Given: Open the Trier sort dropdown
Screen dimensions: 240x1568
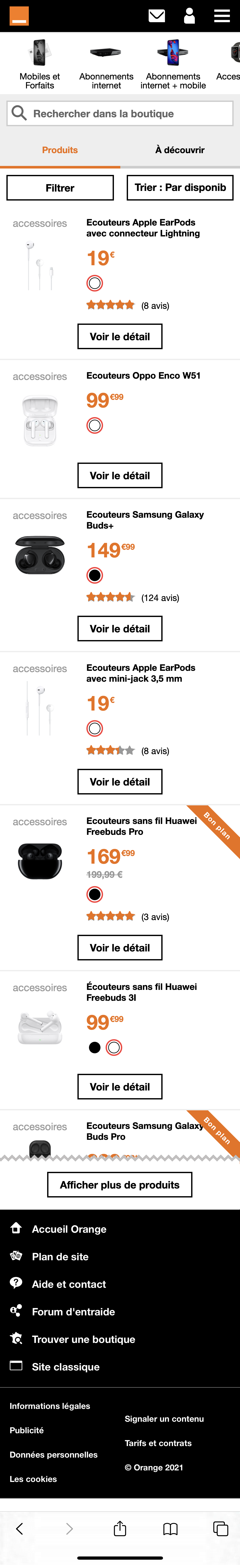Looking at the screenshot, I should click(180, 188).
